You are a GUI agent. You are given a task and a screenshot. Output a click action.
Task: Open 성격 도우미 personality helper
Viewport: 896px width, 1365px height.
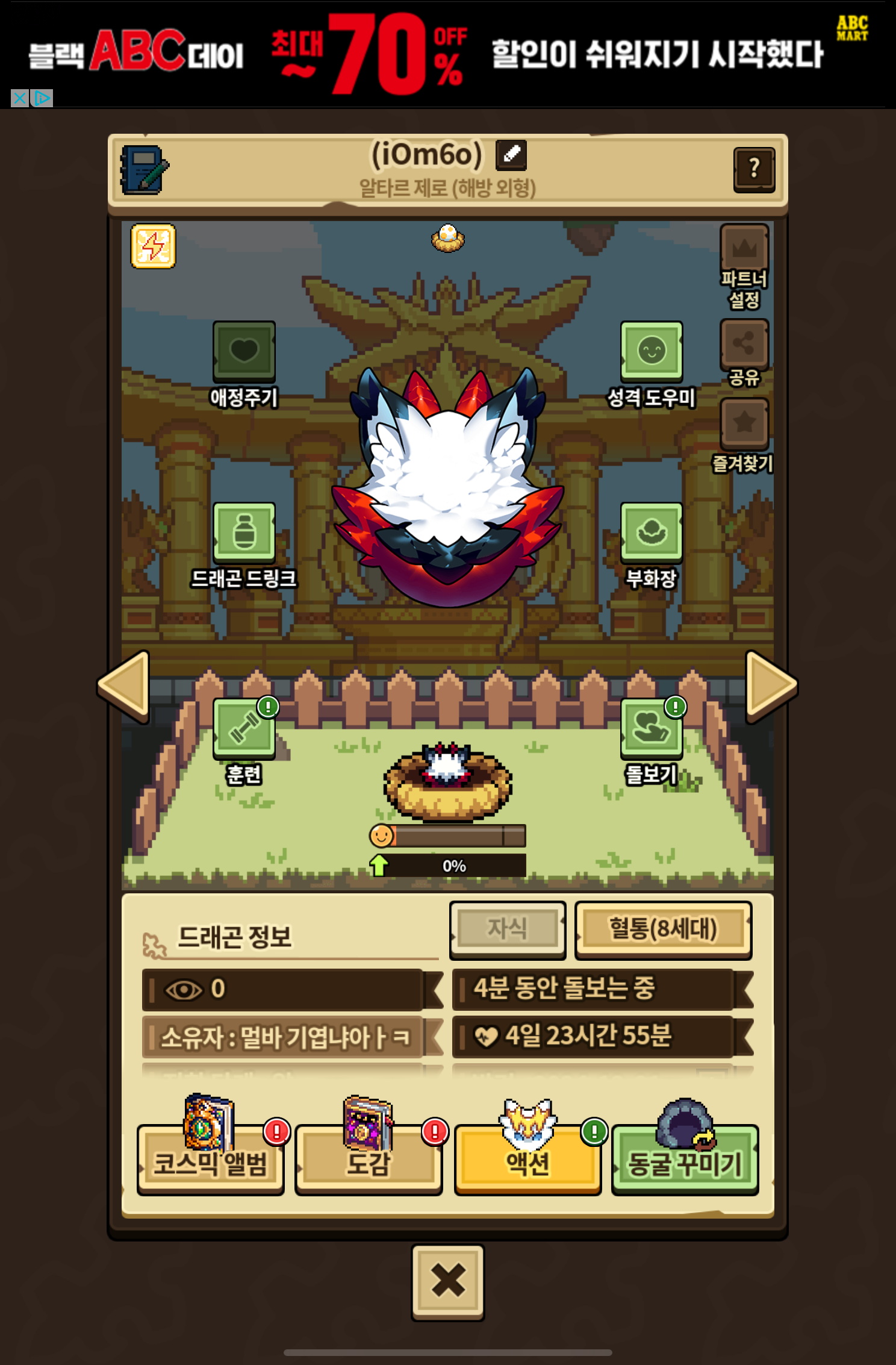tap(652, 365)
